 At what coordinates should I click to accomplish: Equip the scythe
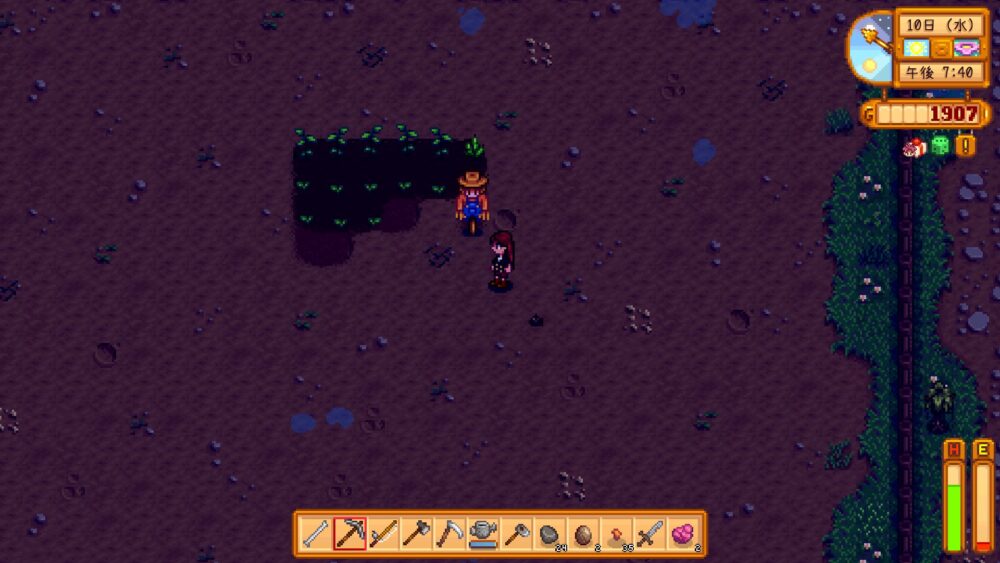pos(449,534)
